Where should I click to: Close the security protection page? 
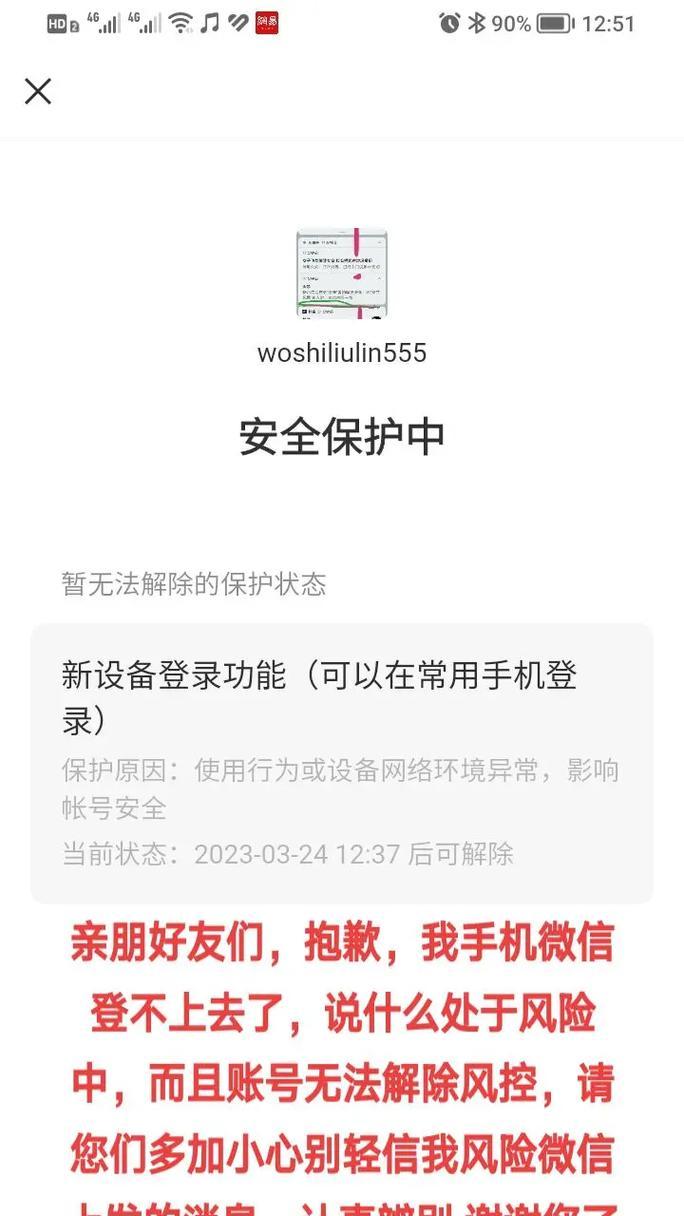point(38,92)
